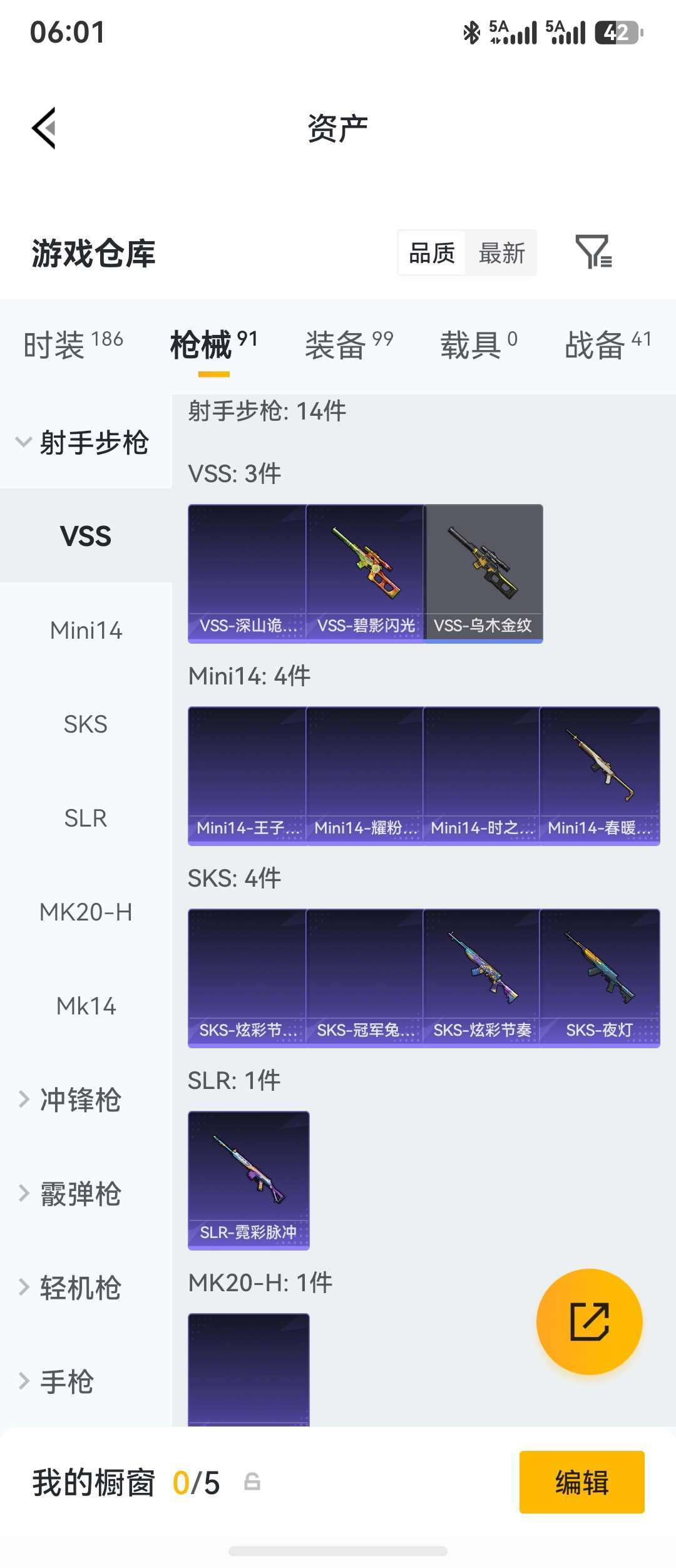Switch to the 装备 tab

click(349, 344)
